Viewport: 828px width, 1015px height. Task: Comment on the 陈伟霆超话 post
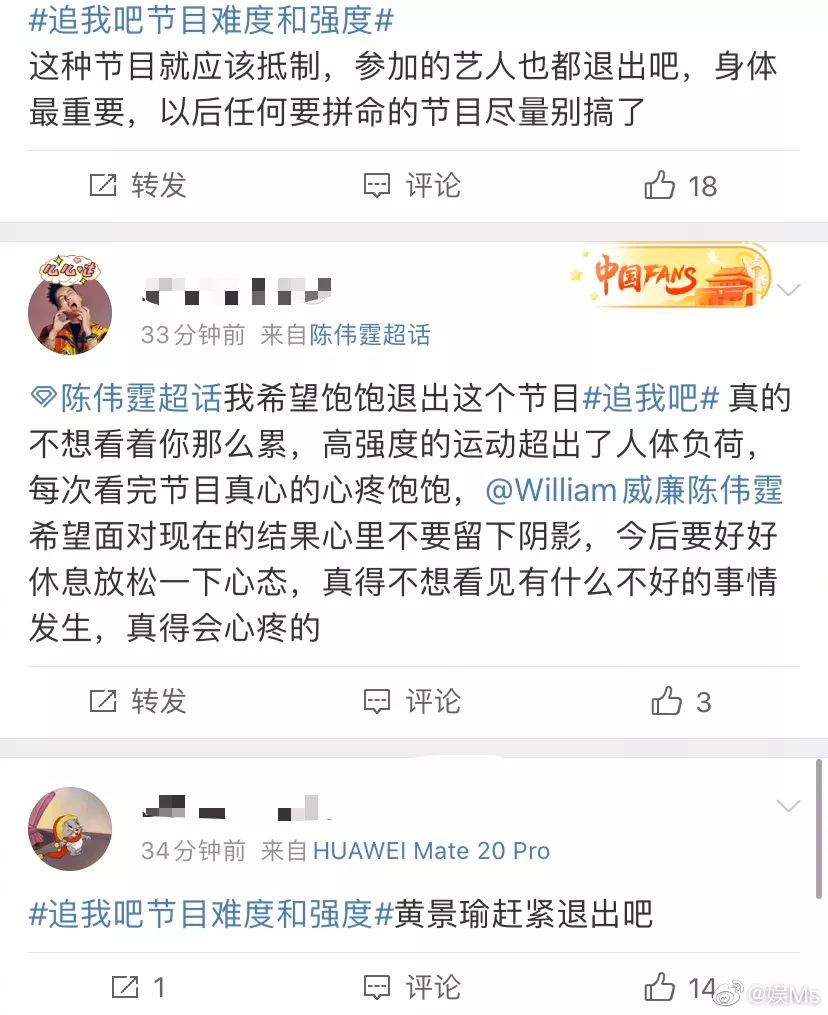[411, 702]
